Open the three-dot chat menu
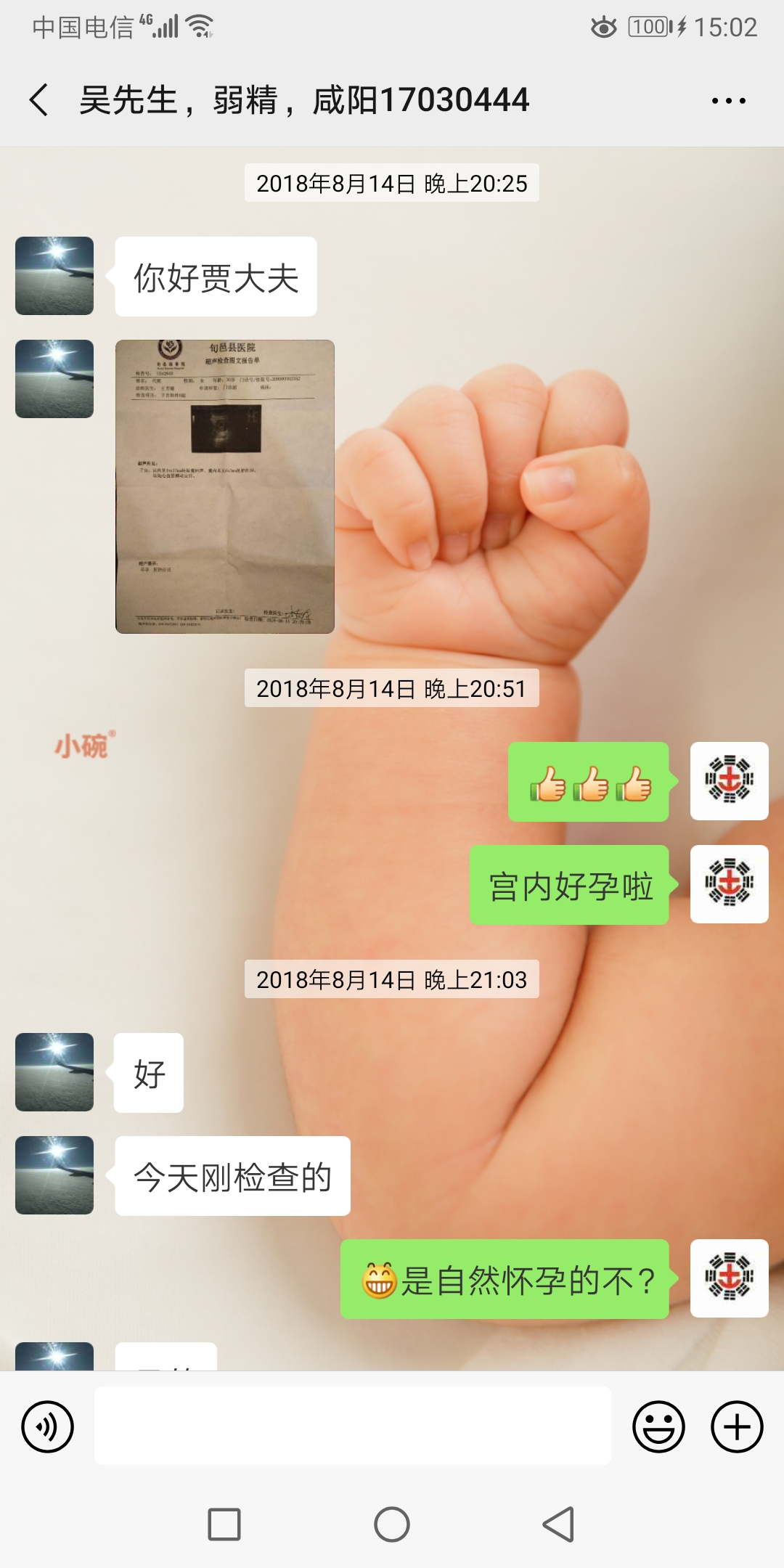Image resolution: width=784 pixels, height=1568 pixels. (x=728, y=101)
